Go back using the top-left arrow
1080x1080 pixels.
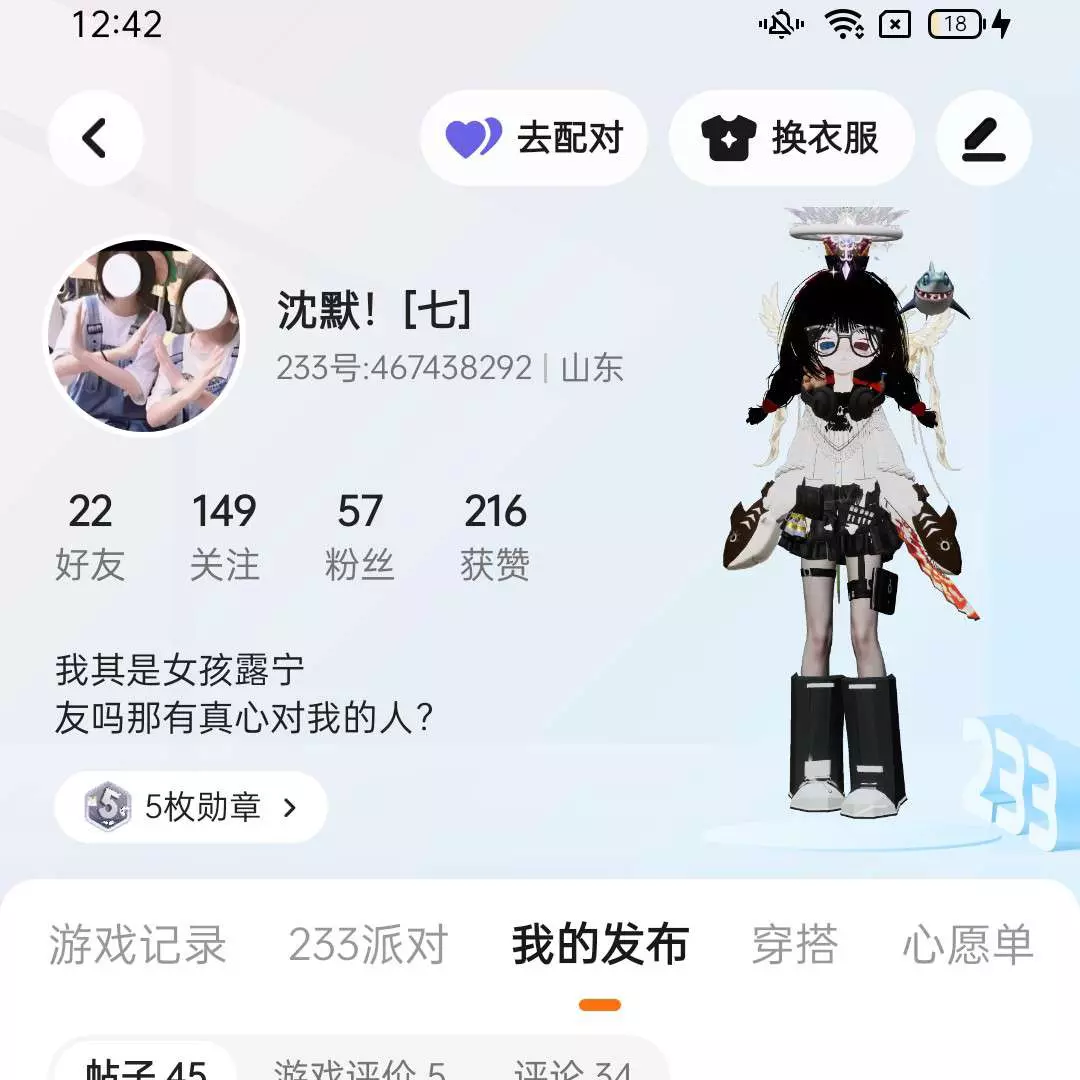[x=95, y=138]
